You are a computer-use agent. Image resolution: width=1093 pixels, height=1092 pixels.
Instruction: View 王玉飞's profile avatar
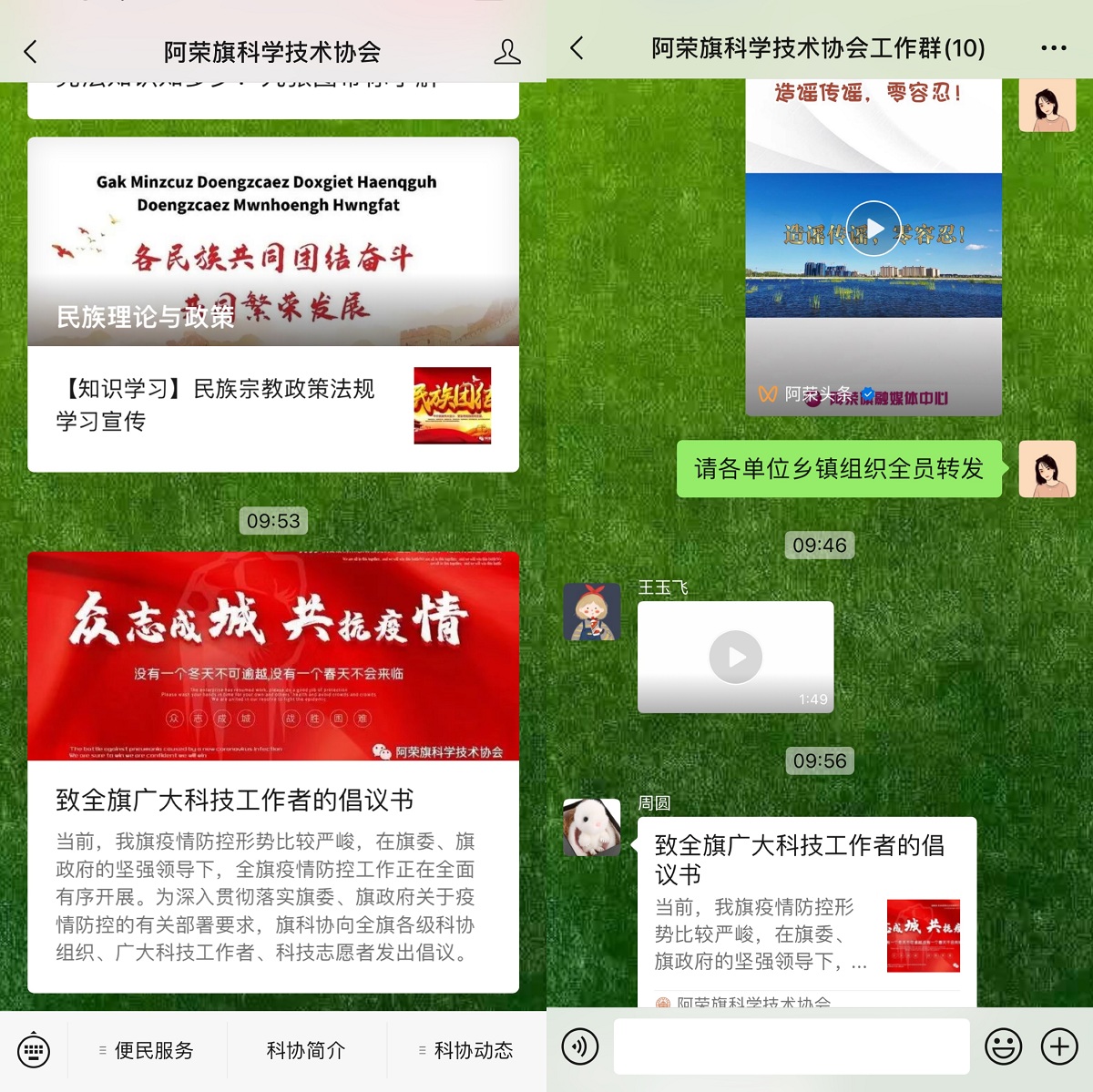click(592, 611)
